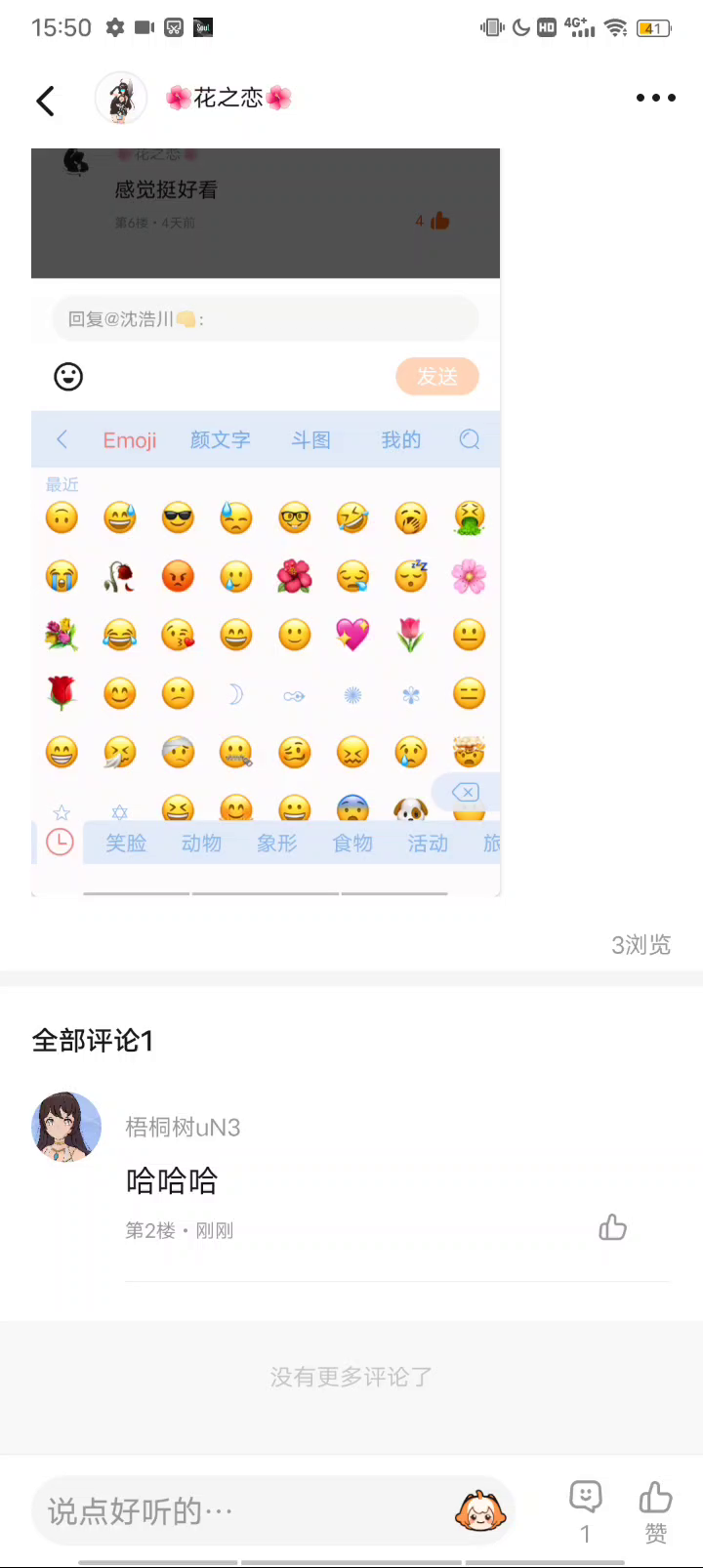
Task: Go back using the top-left arrow
Action: tap(45, 100)
